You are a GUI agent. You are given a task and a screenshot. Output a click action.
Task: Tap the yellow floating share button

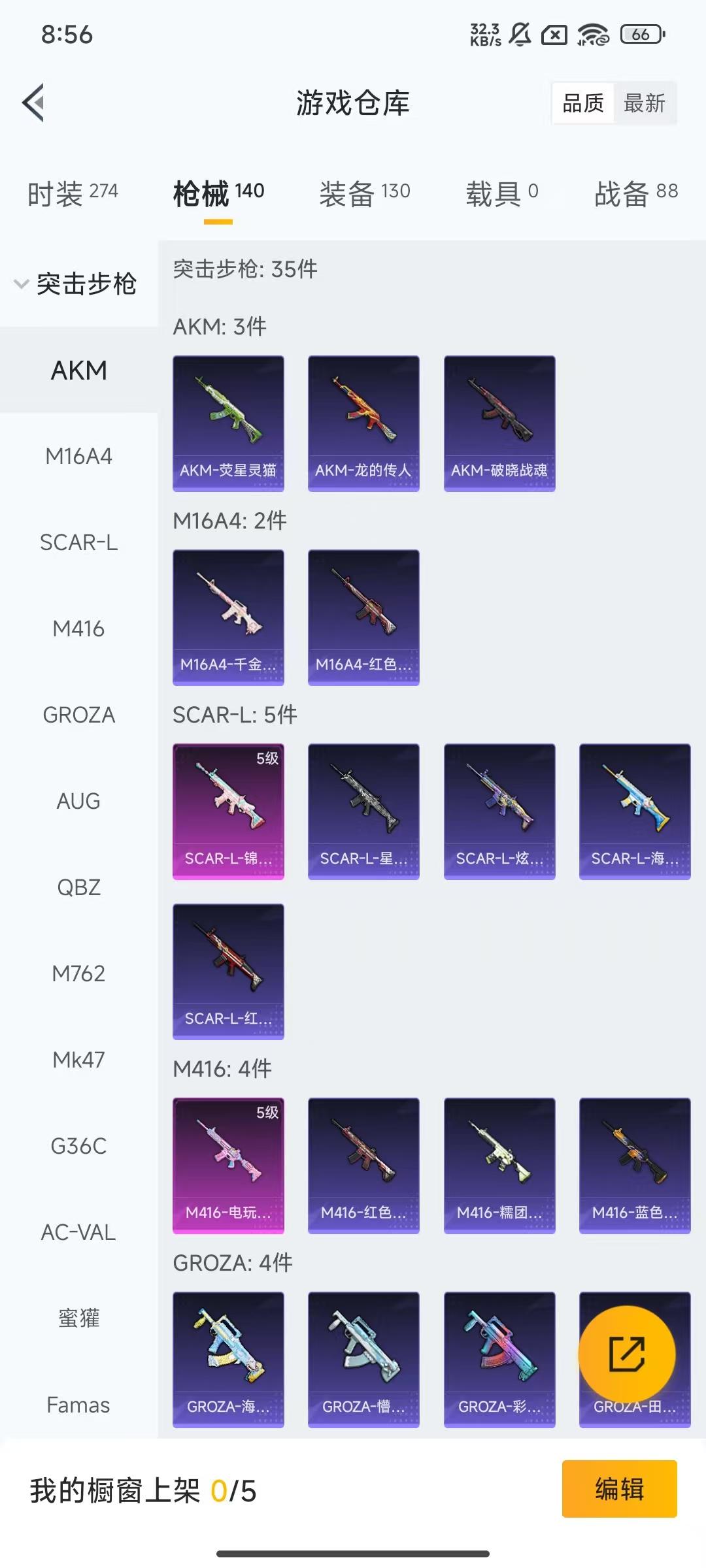pos(626,1354)
